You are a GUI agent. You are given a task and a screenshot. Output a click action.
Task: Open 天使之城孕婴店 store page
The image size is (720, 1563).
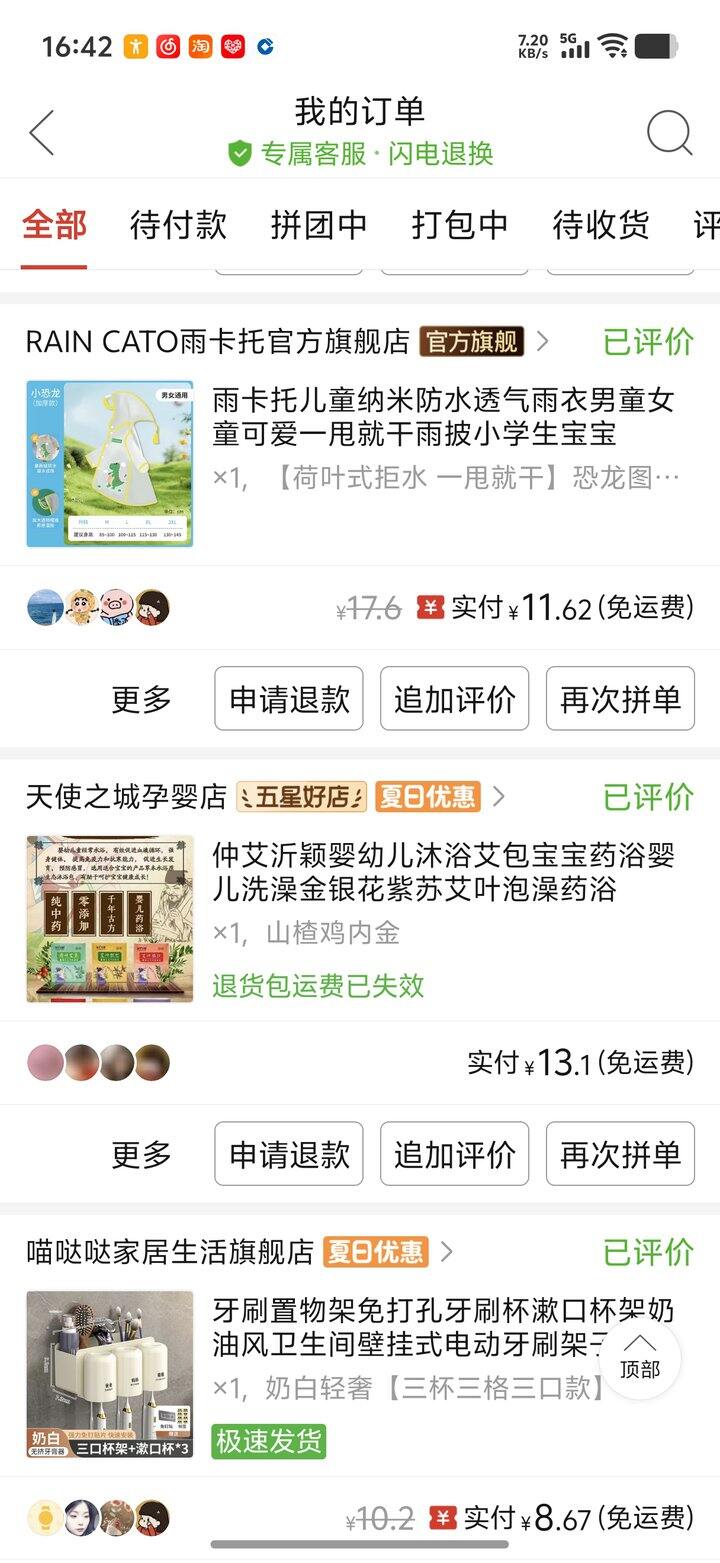[x=127, y=797]
